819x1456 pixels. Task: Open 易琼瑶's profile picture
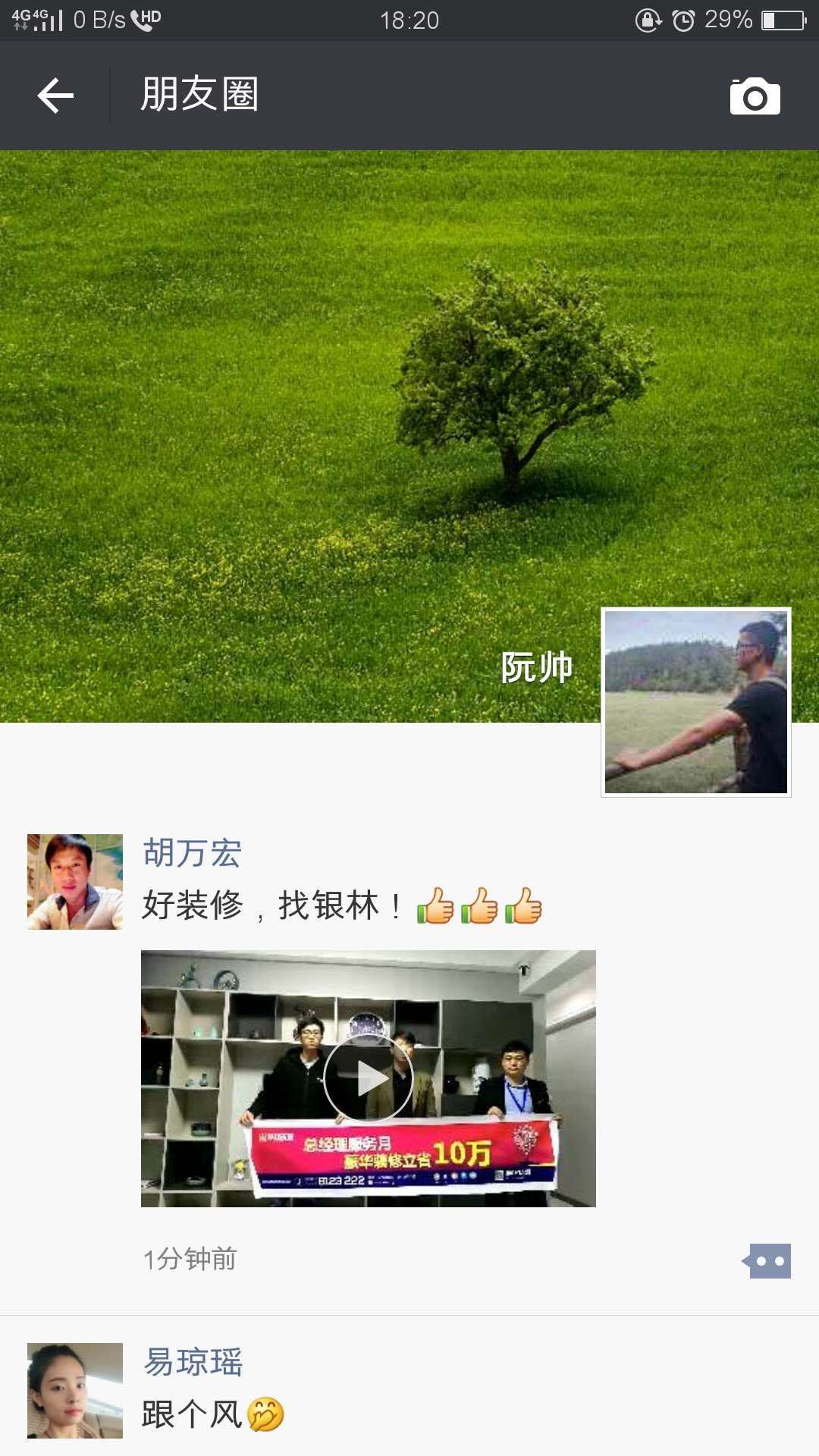pyautogui.click(x=75, y=1390)
